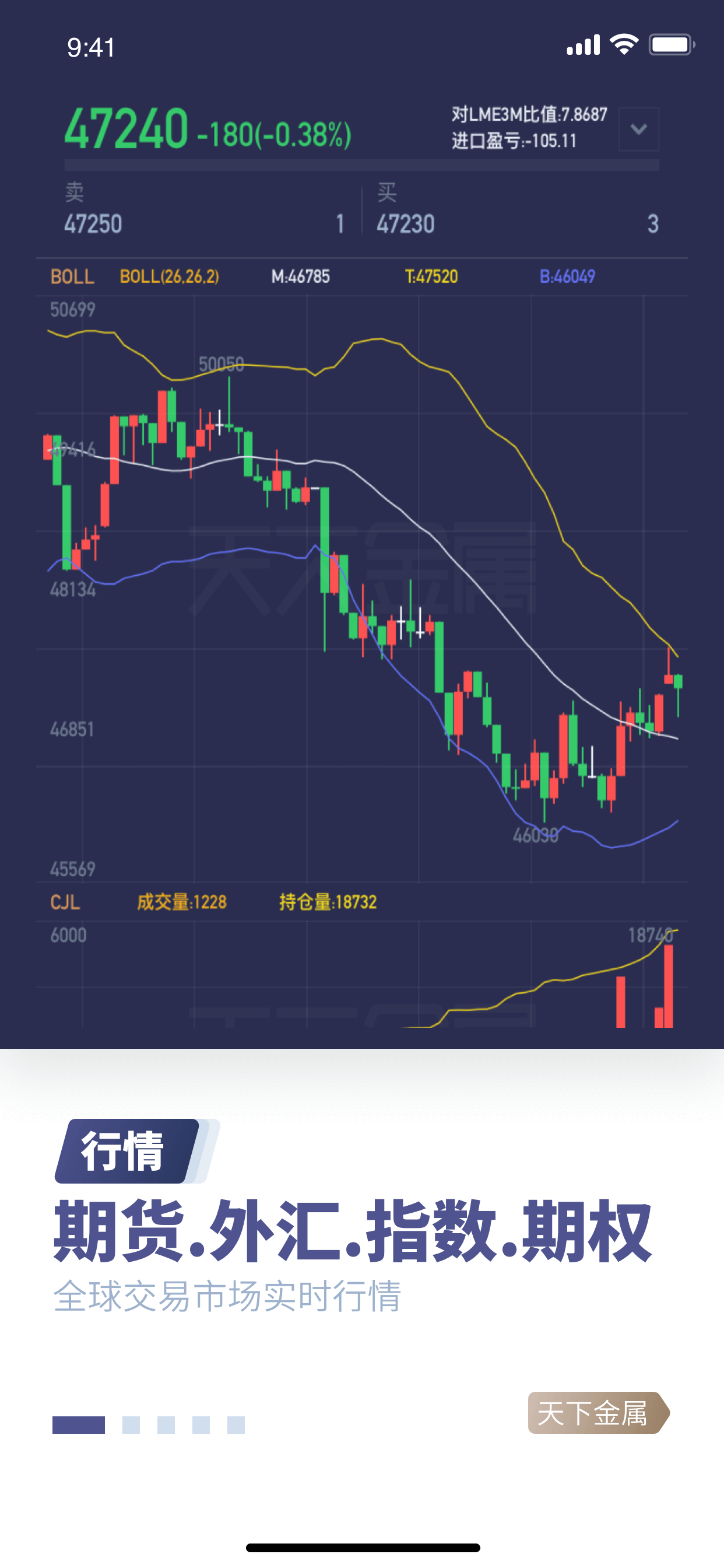Toggle the T:47520 upper band value
The image size is (724, 1568).
[433, 278]
